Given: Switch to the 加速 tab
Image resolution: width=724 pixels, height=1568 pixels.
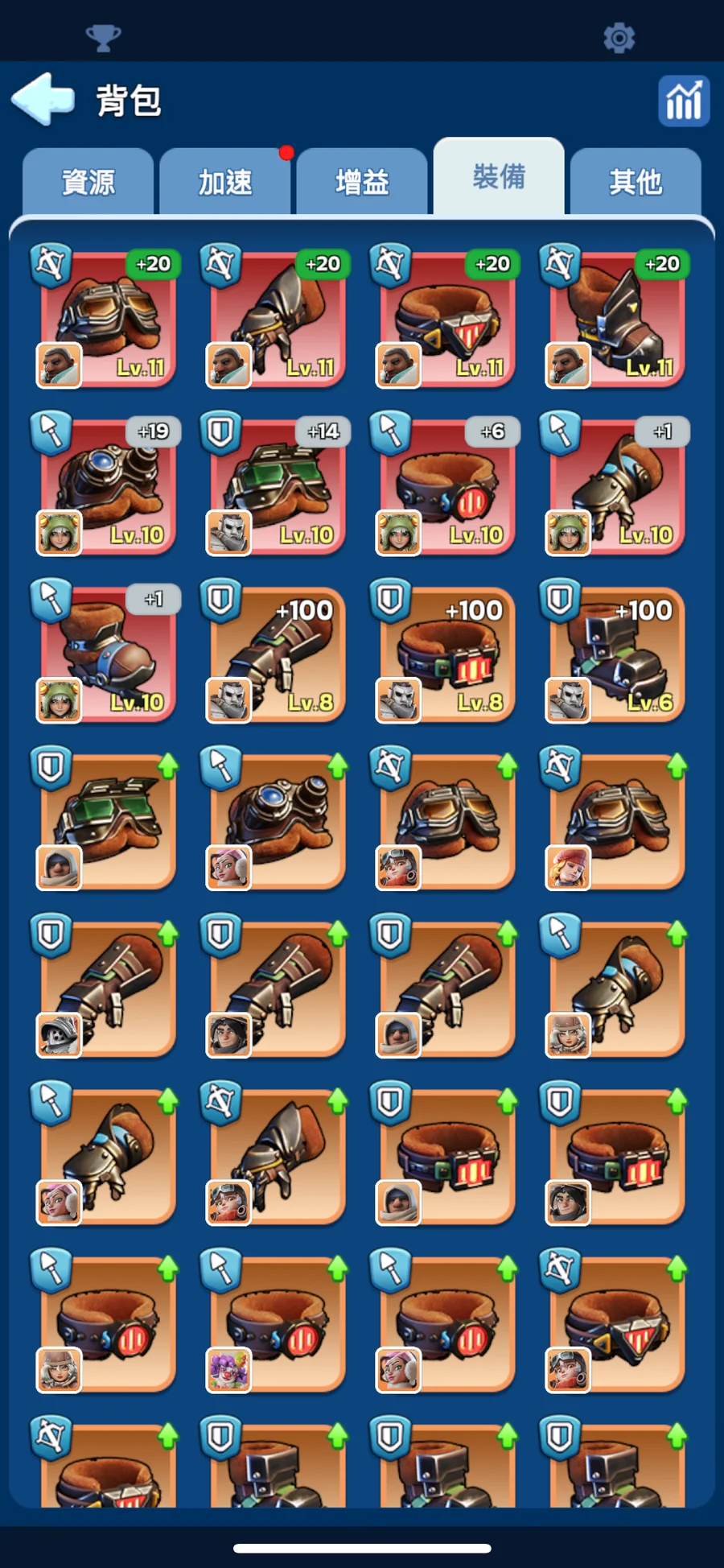Looking at the screenshot, I should [x=224, y=182].
